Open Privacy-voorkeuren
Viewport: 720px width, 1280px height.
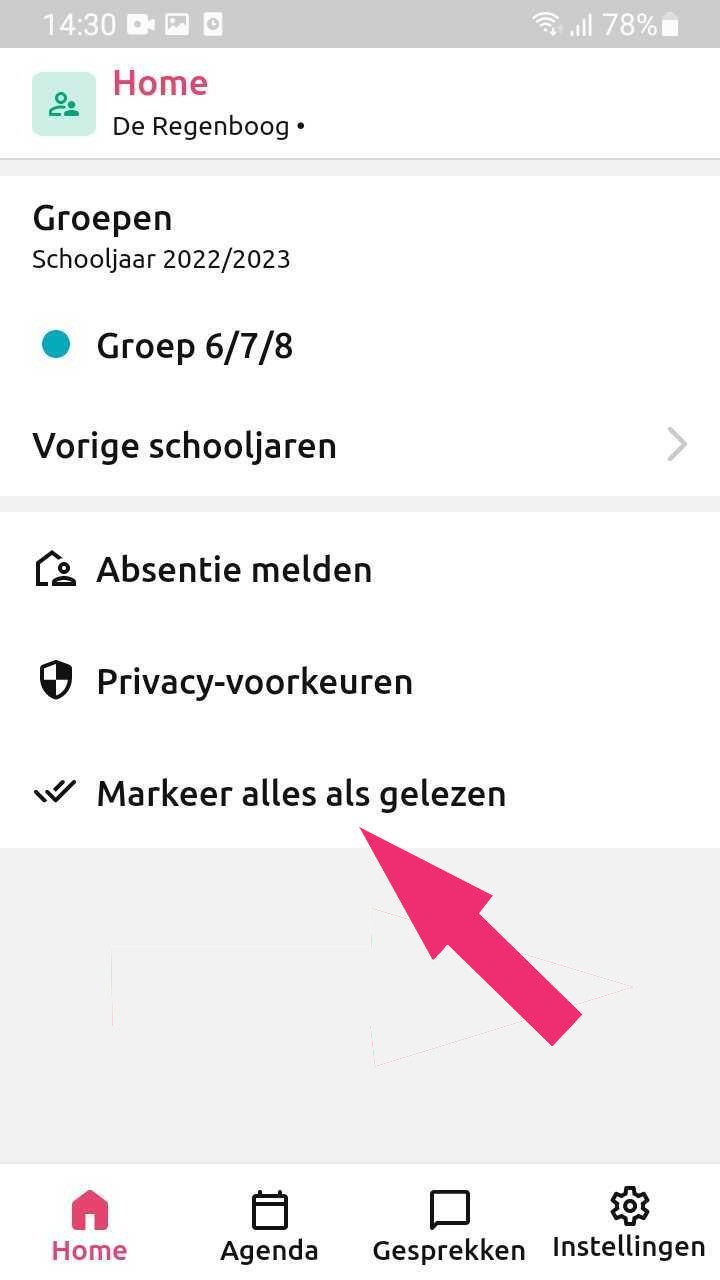click(254, 682)
